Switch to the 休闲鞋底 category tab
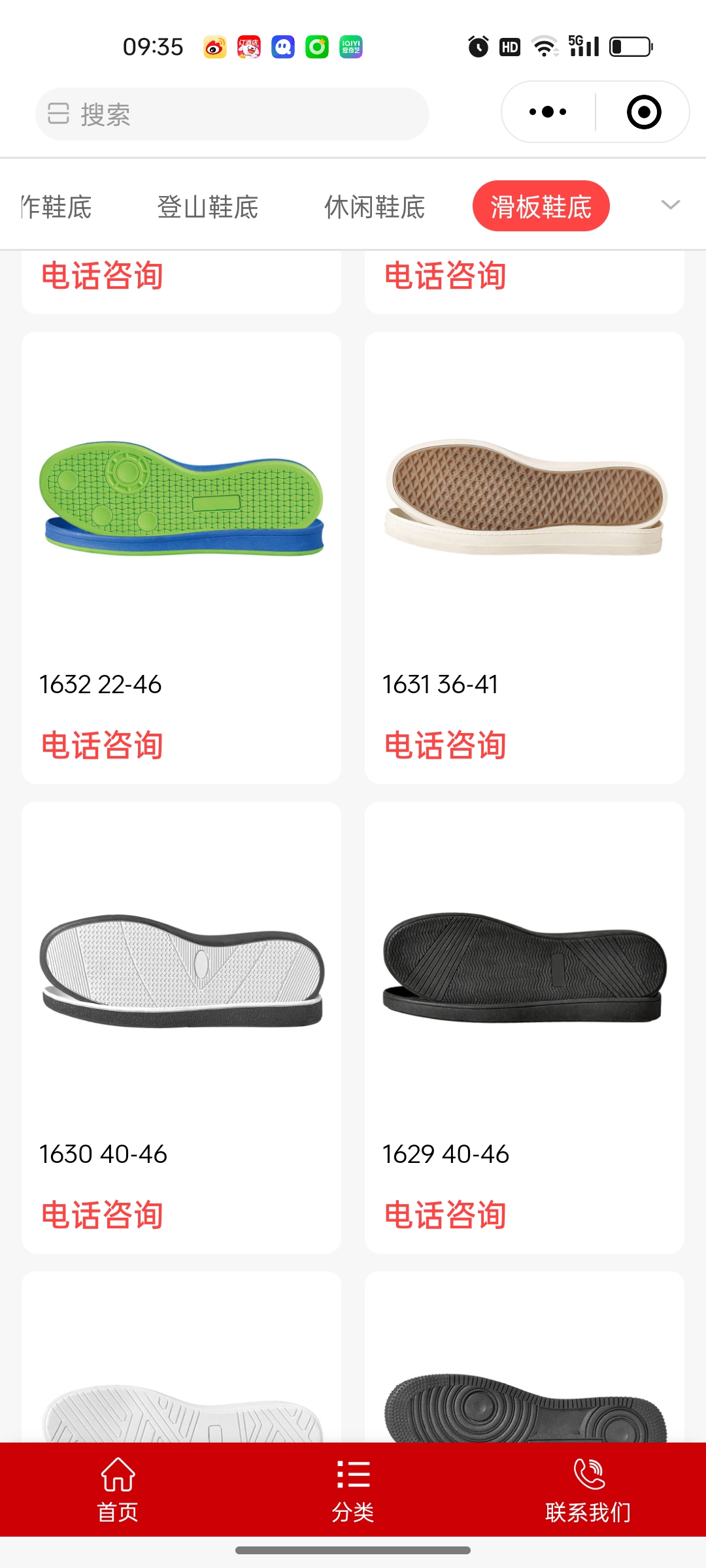Viewport: 706px width, 1568px height. [375, 207]
